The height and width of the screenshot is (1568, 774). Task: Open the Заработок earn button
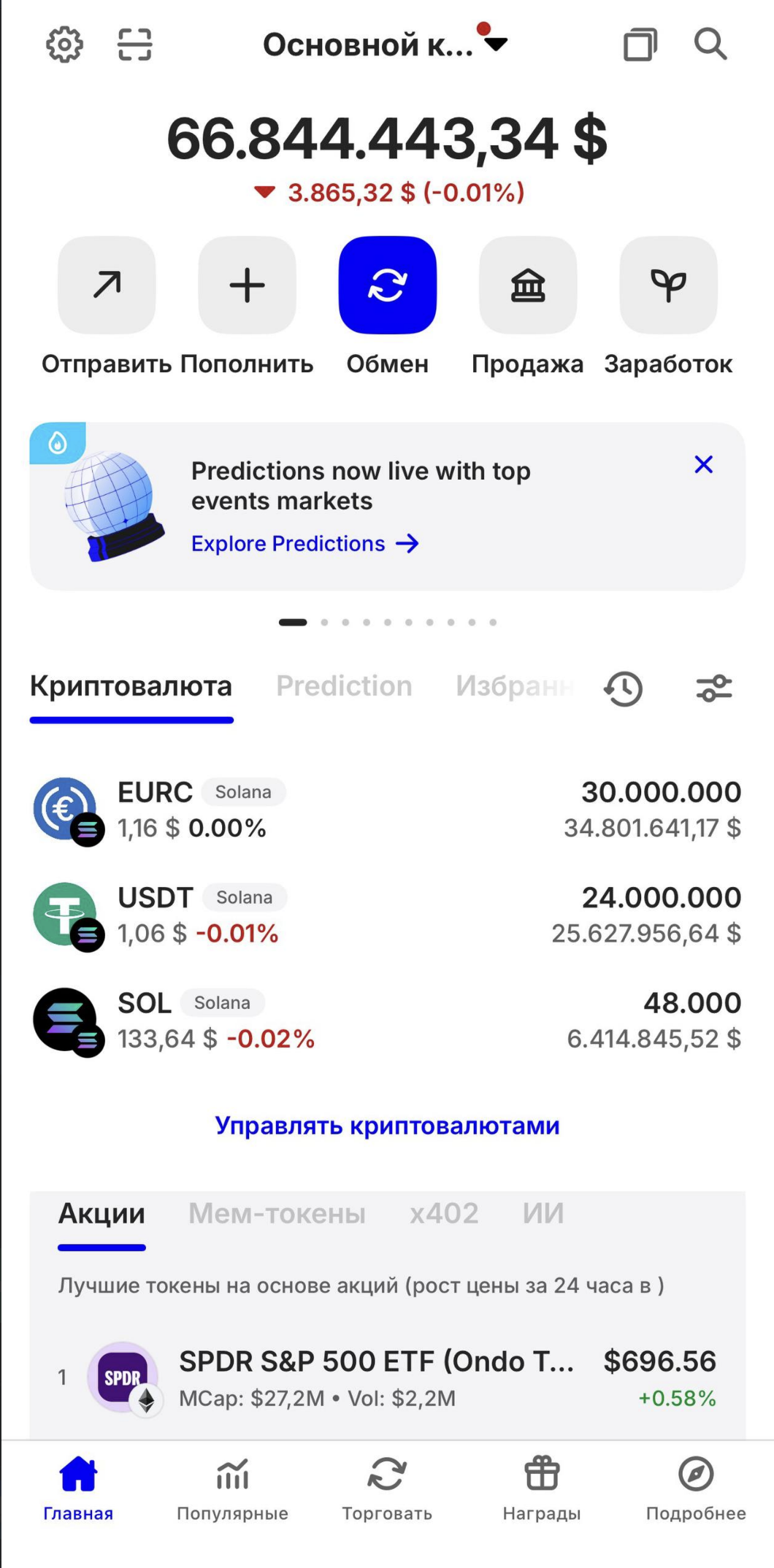668,285
